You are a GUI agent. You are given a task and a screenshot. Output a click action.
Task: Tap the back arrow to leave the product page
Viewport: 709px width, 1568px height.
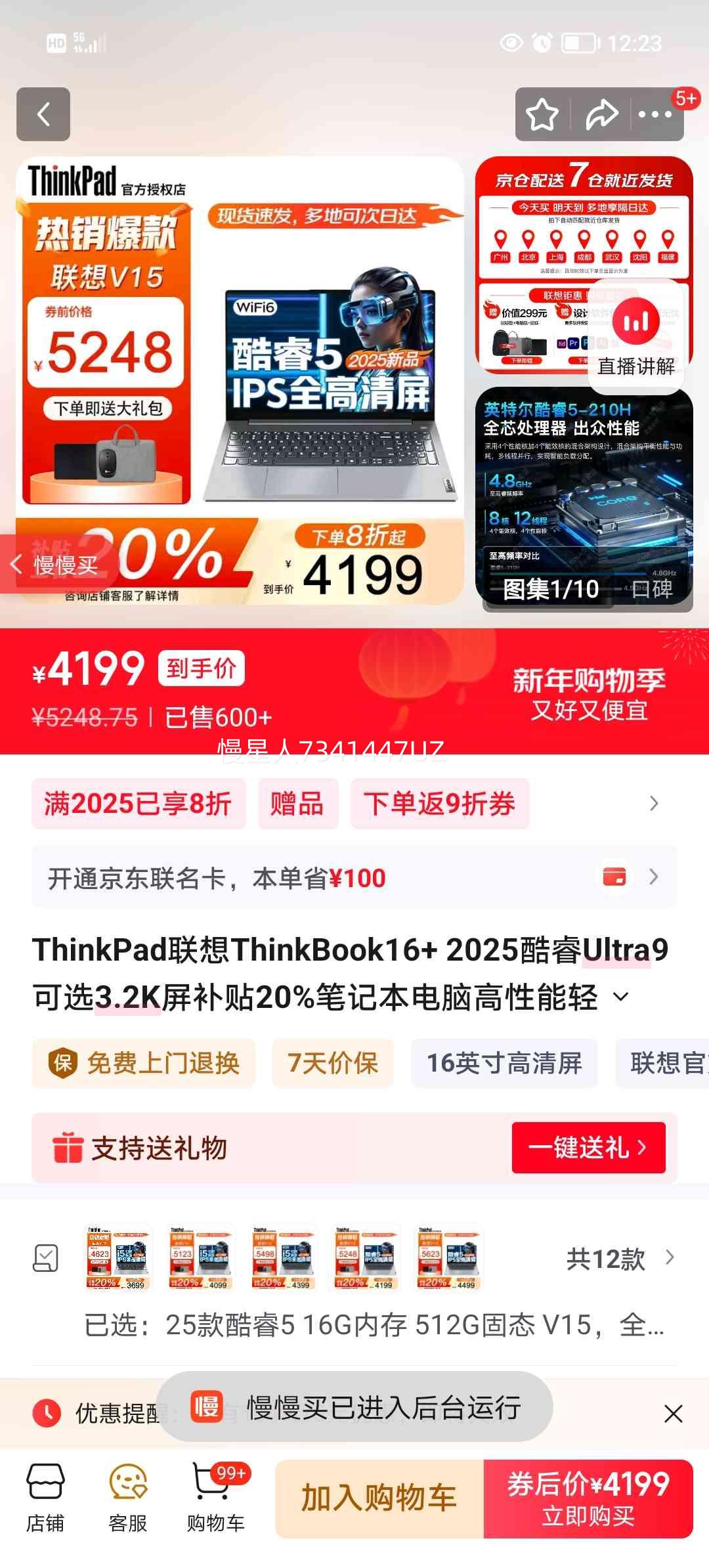coord(44,114)
